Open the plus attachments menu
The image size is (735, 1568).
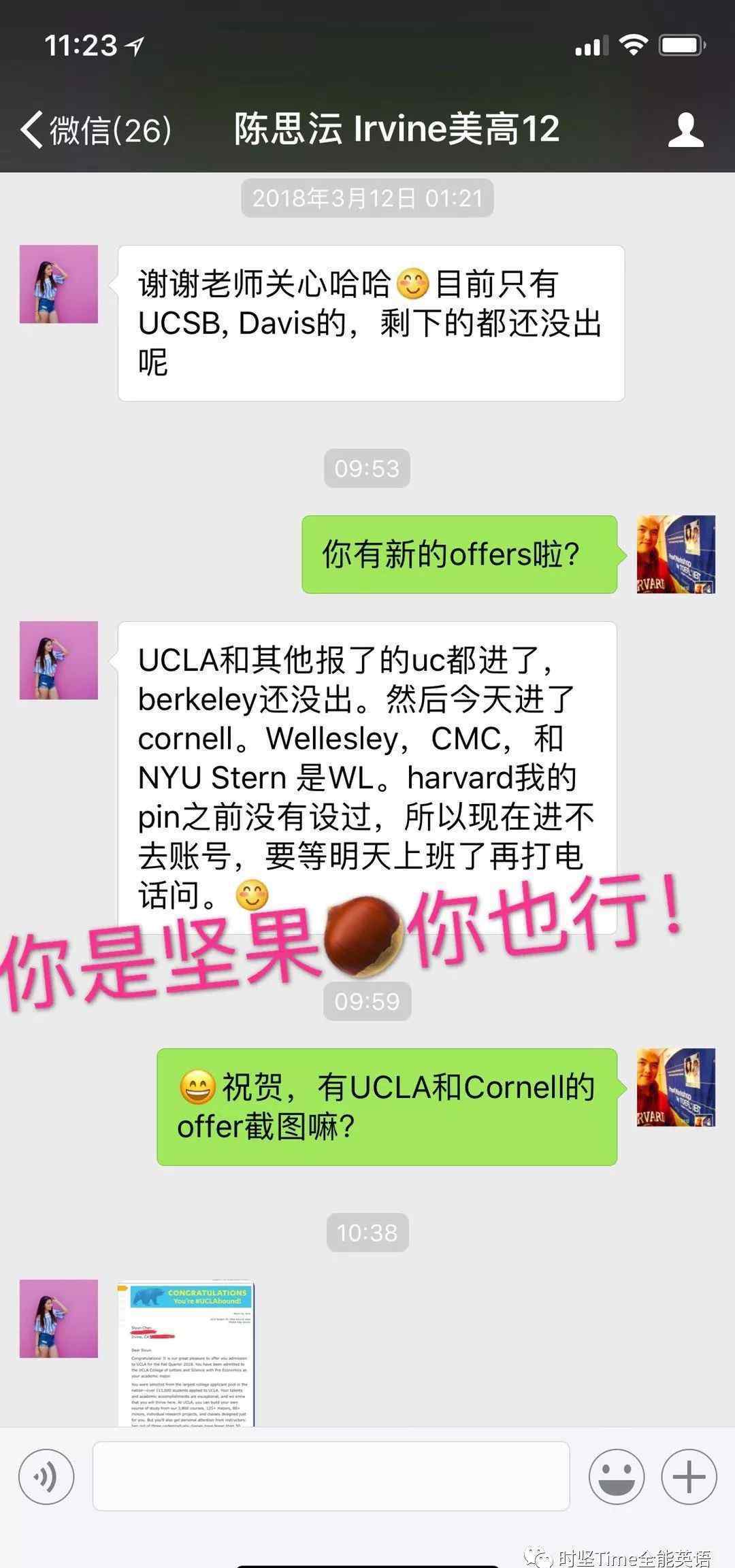689,1477
